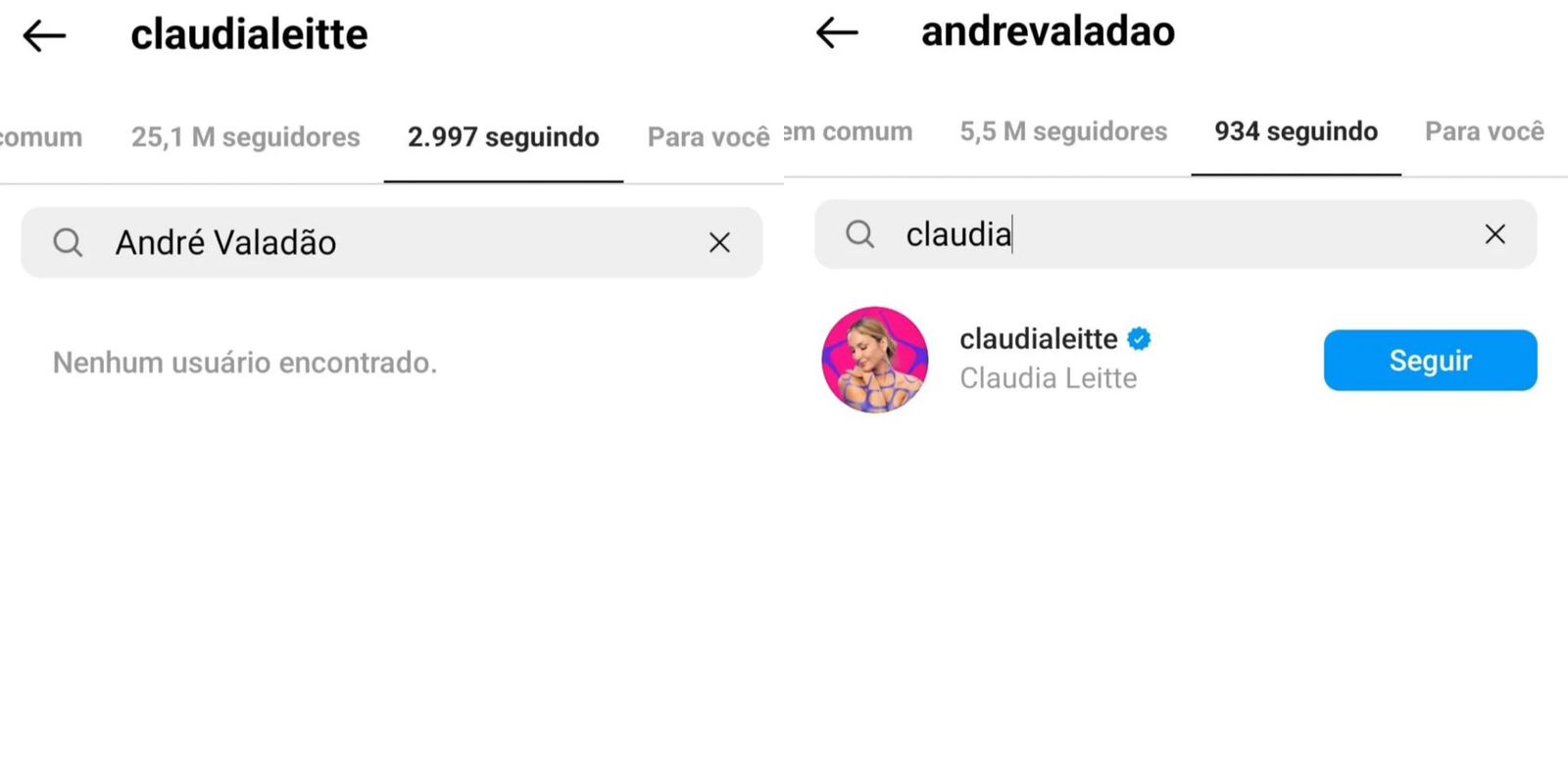Follow claudialeitte with the Seguir button
The height and width of the screenshot is (784, 1568).
click(x=1430, y=361)
